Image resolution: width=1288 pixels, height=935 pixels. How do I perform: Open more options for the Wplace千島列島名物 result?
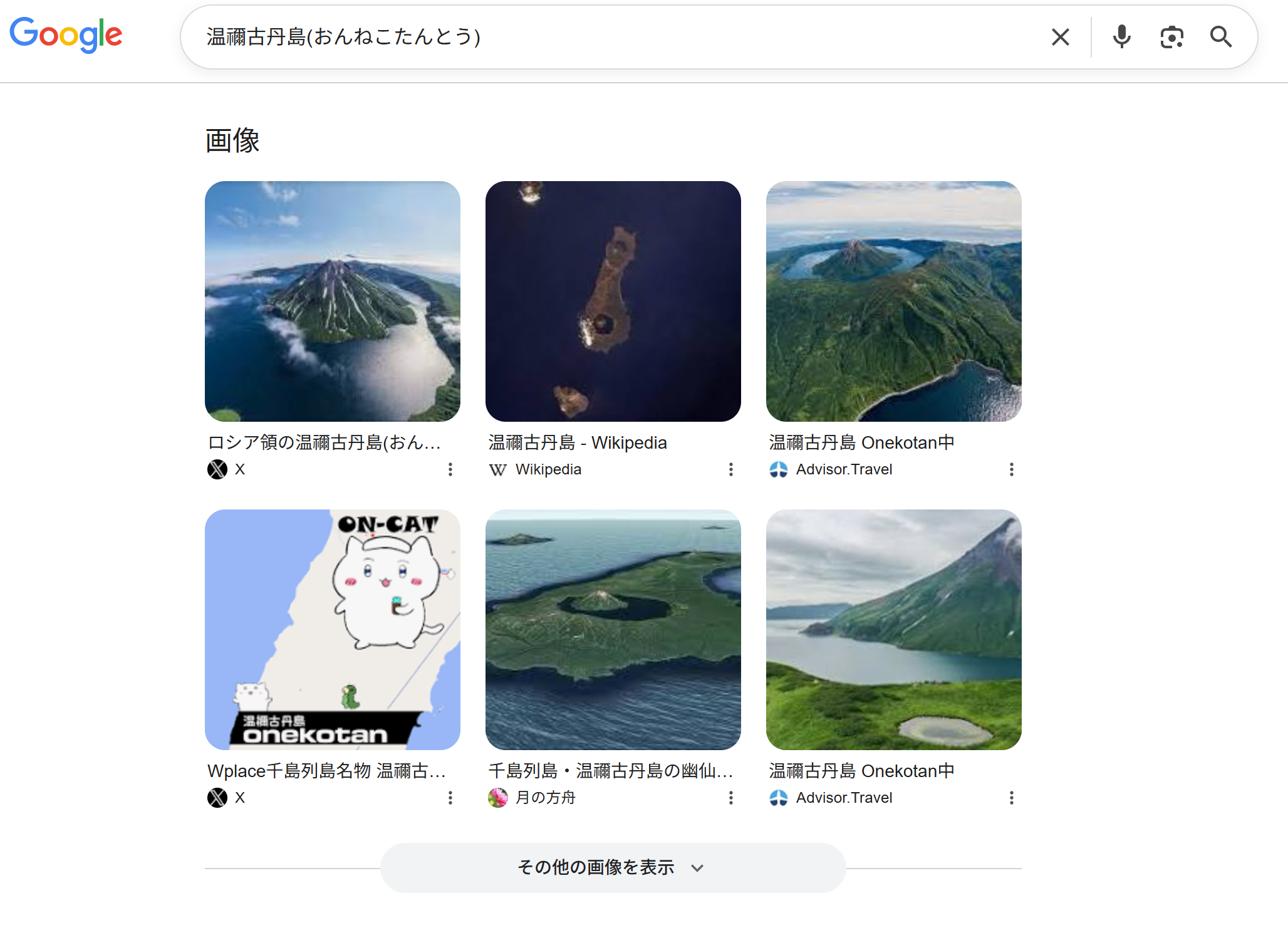tap(450, 798)
